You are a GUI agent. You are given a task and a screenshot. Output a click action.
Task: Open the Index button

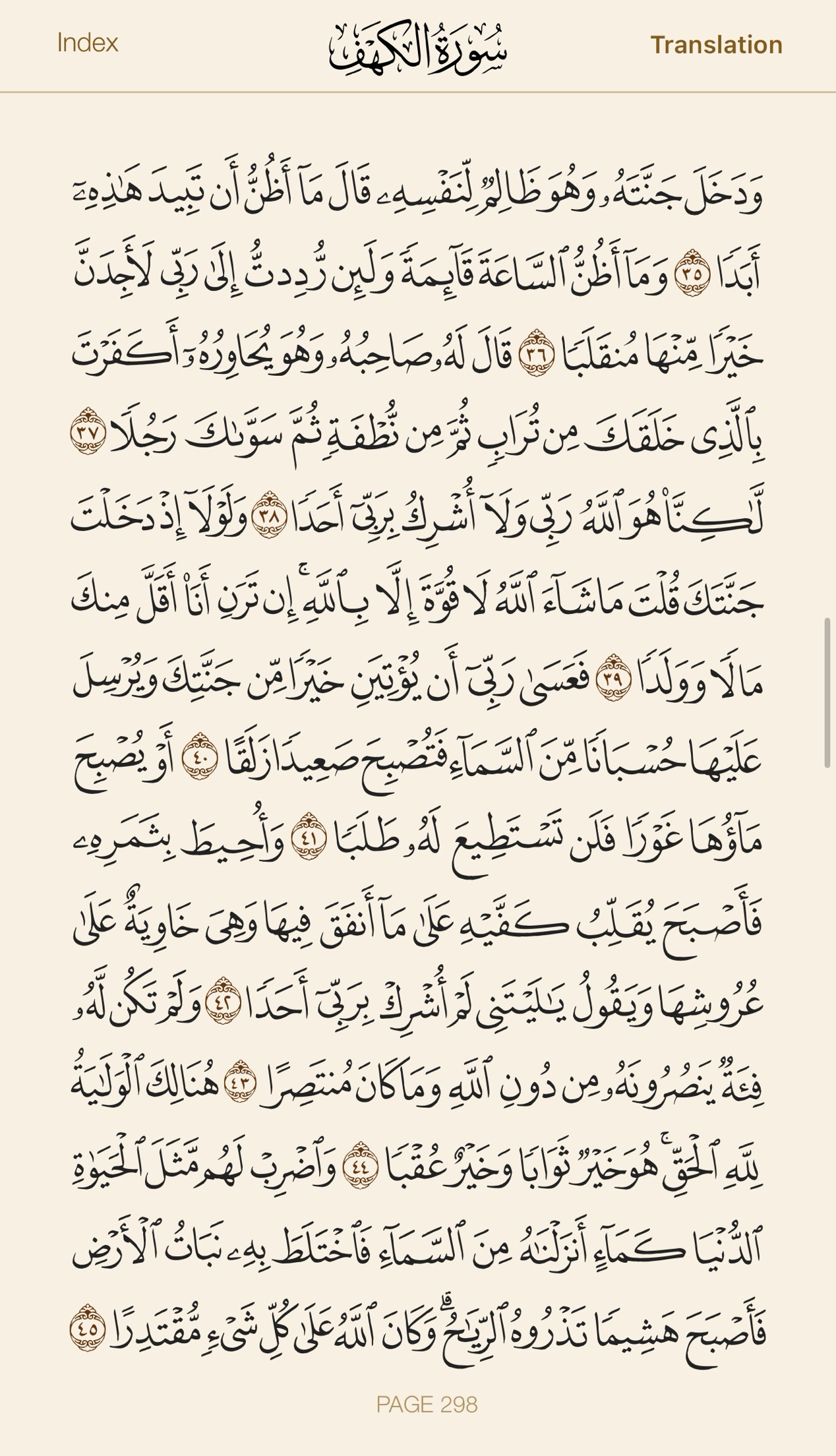point(88,43)
